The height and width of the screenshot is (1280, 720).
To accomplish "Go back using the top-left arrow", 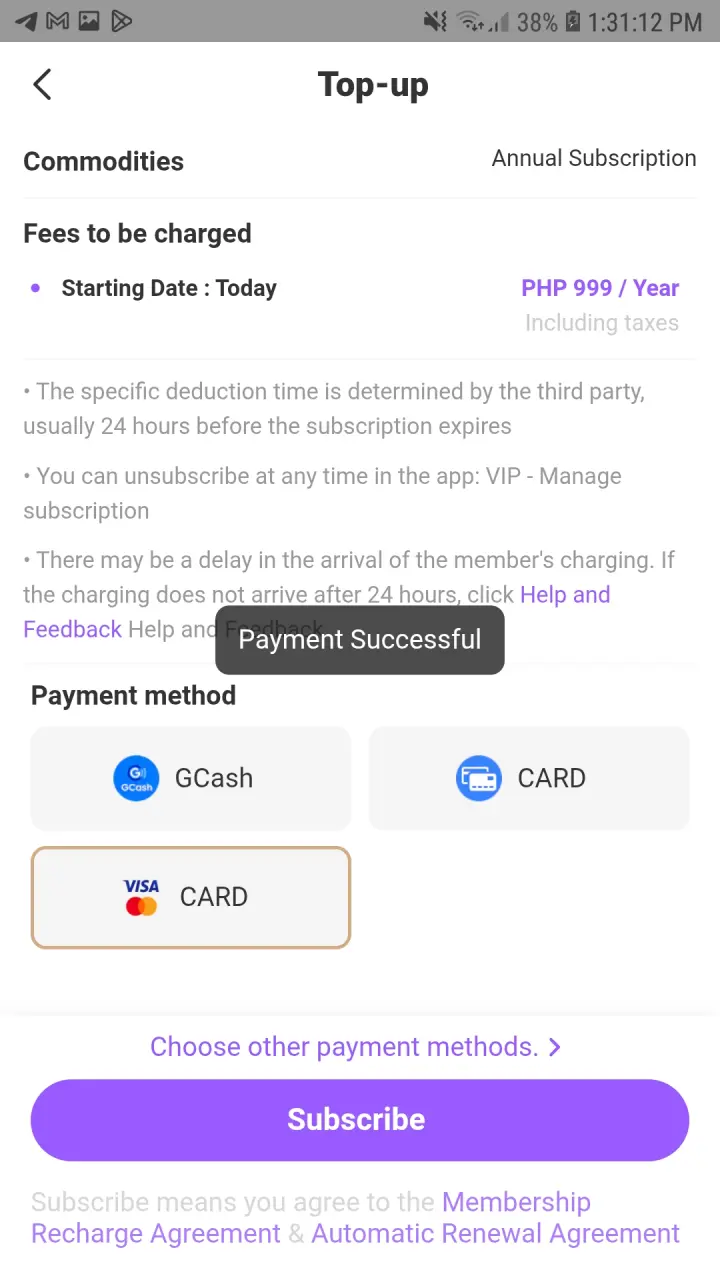I will click(42, 84).
